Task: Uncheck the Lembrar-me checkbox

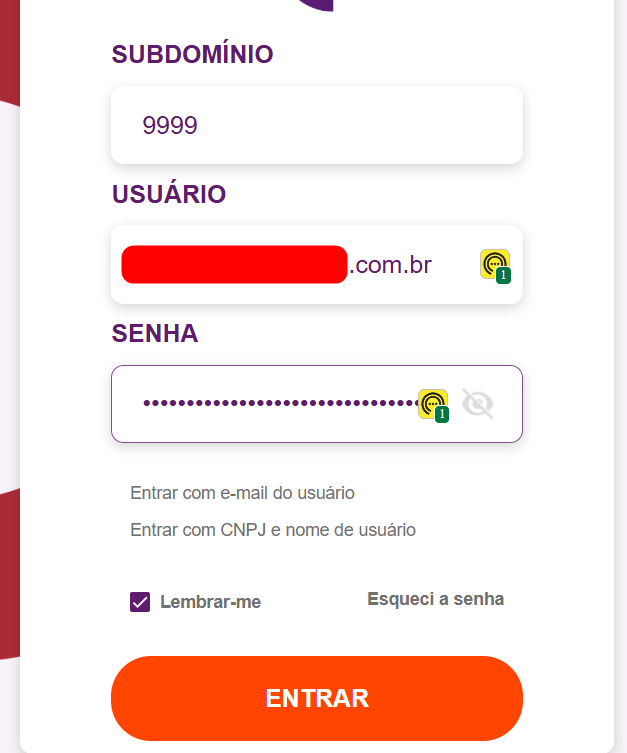Action: coord(140,602)
